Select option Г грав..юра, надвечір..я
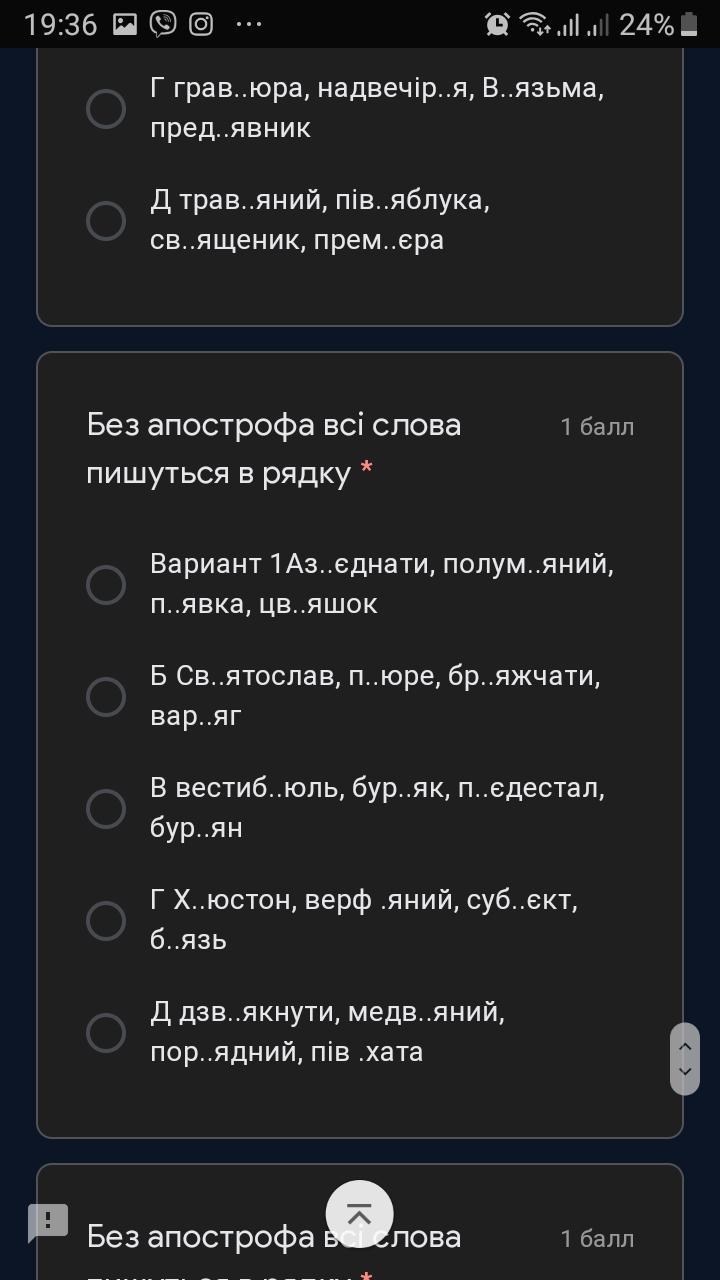 click(x=105, y=109)
